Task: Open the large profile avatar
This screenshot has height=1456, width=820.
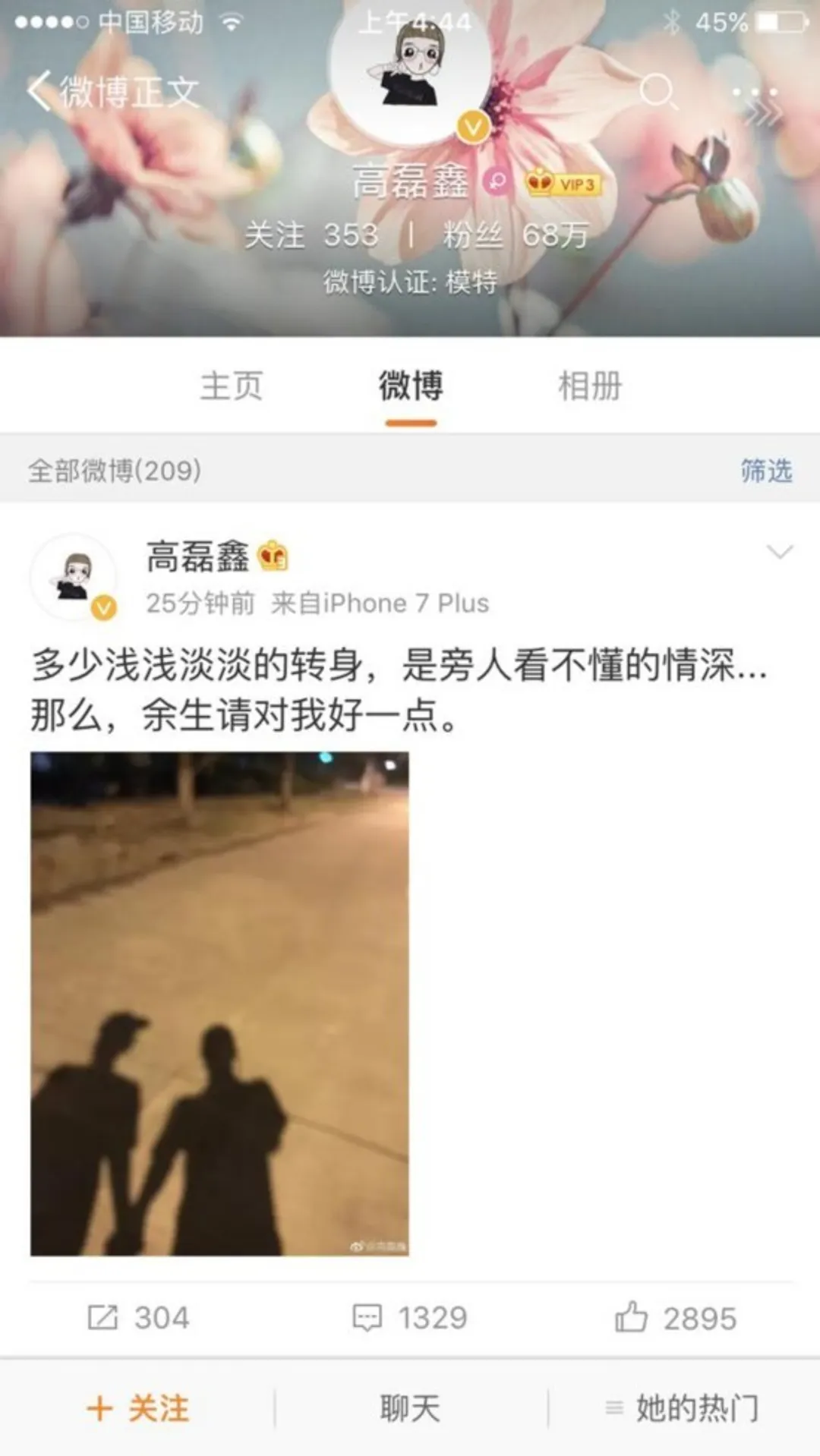Action: pos(411,67)
